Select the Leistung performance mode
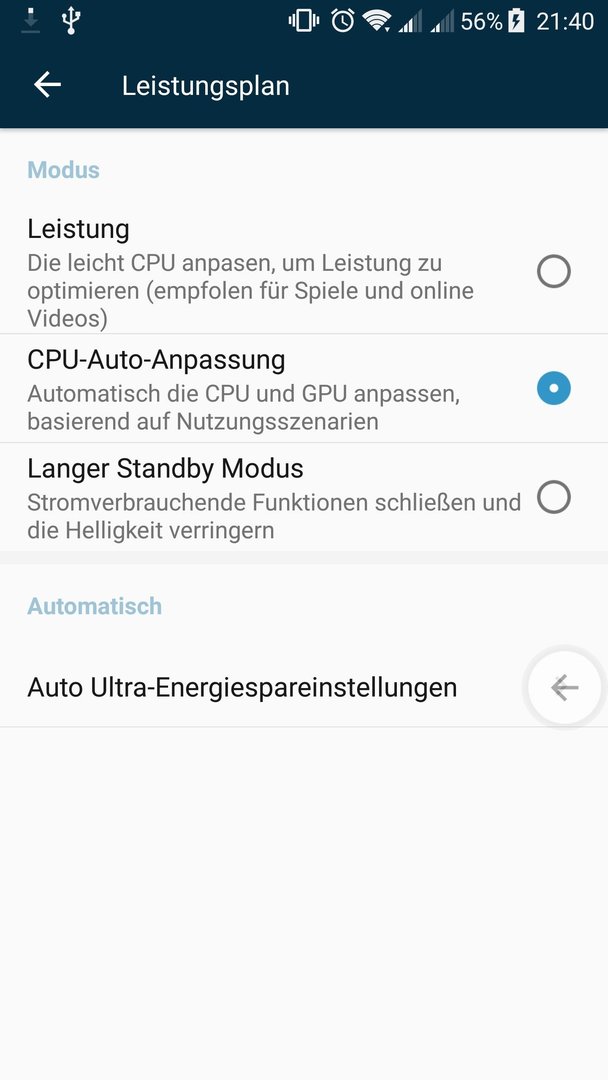The width and height of the screenshot is (608, 1080). pyautogui.click(x=304, y=272)
